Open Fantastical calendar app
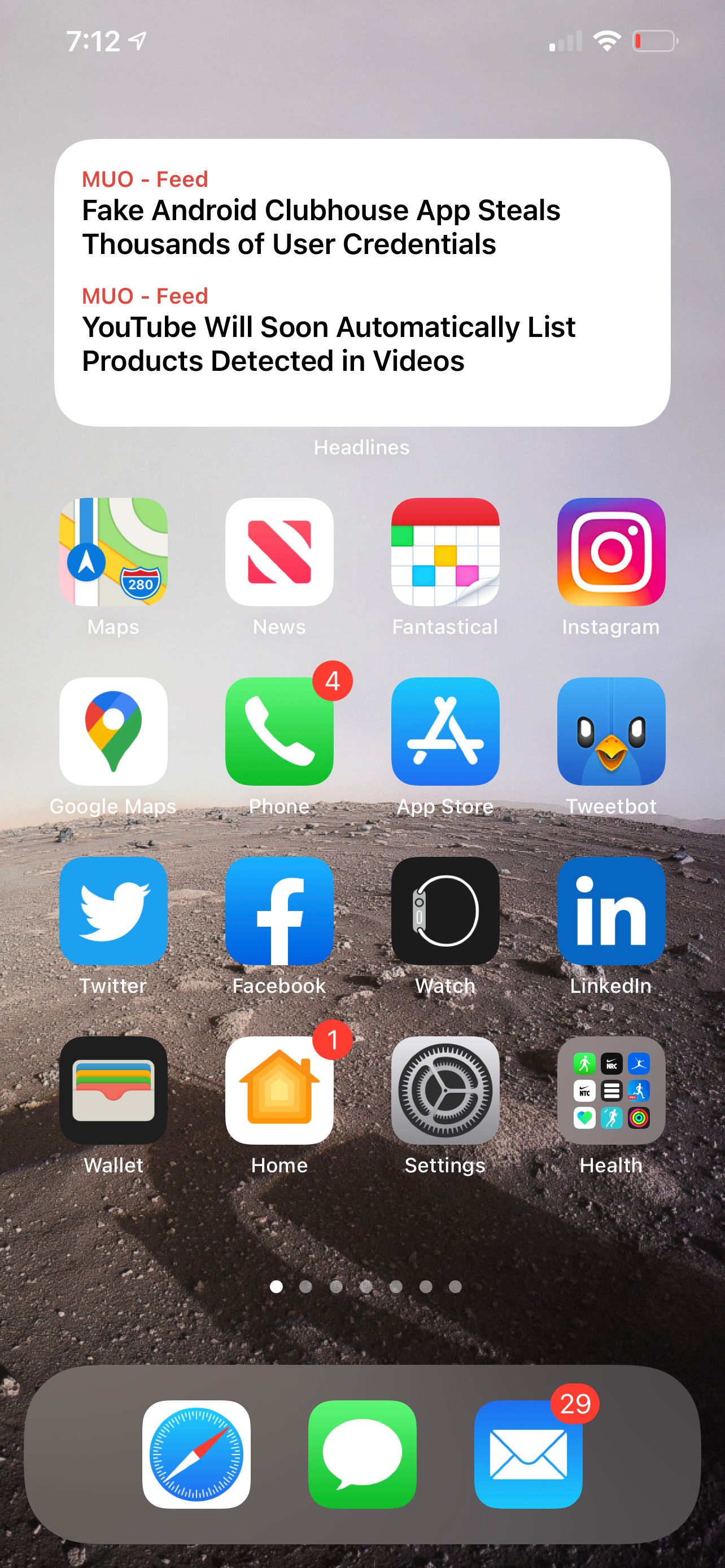725x1568 pixels. (445, 551)
